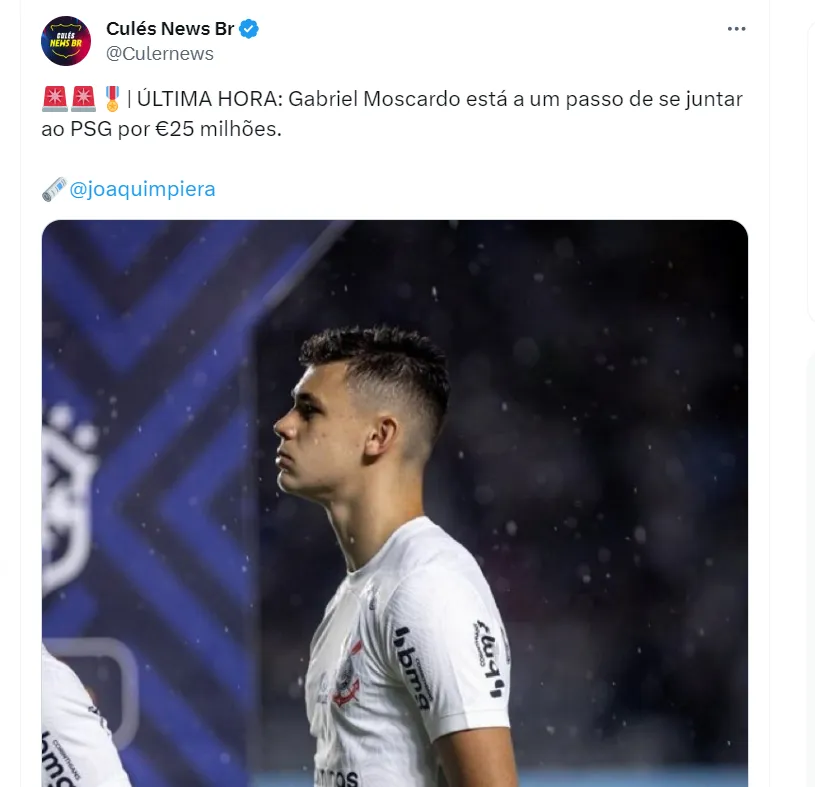Image resolution: width=815 pixels, height=787 pixels.
Task: Expand the Gabriel Moscardo tweet photo
Action: click(x=395, y=500)
